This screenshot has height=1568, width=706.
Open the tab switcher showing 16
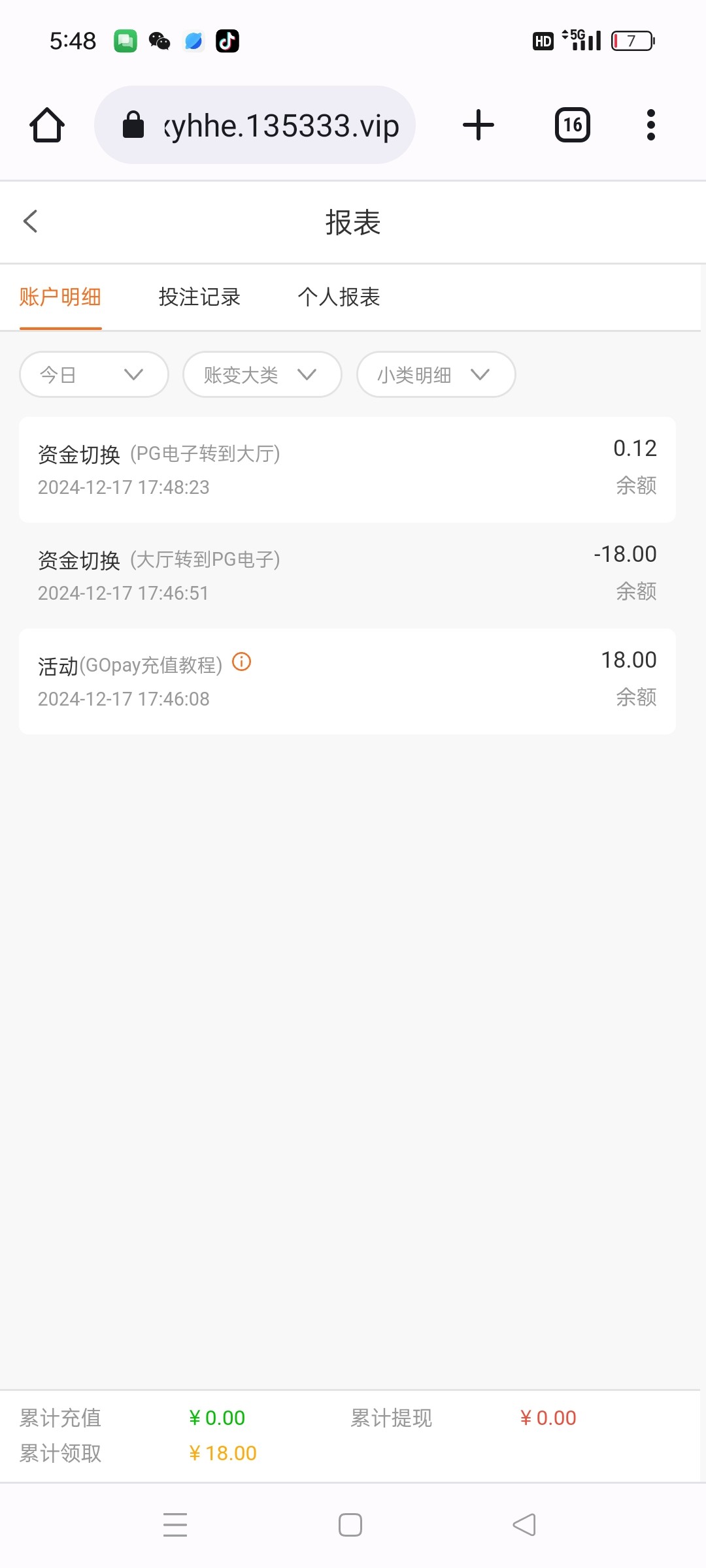click(x=573, y=125)
